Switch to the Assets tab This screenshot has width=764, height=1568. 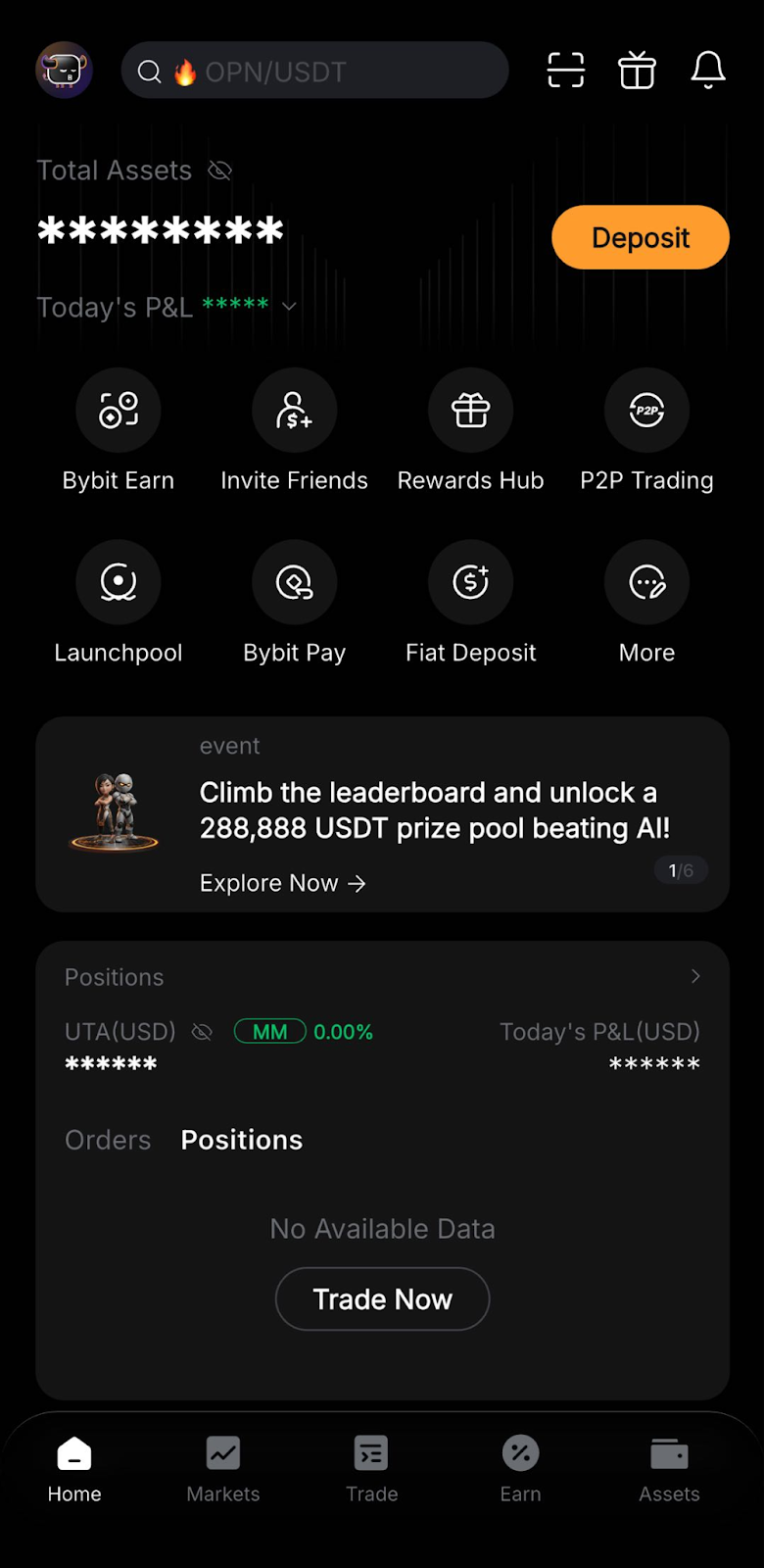(x=669, y=1468)
